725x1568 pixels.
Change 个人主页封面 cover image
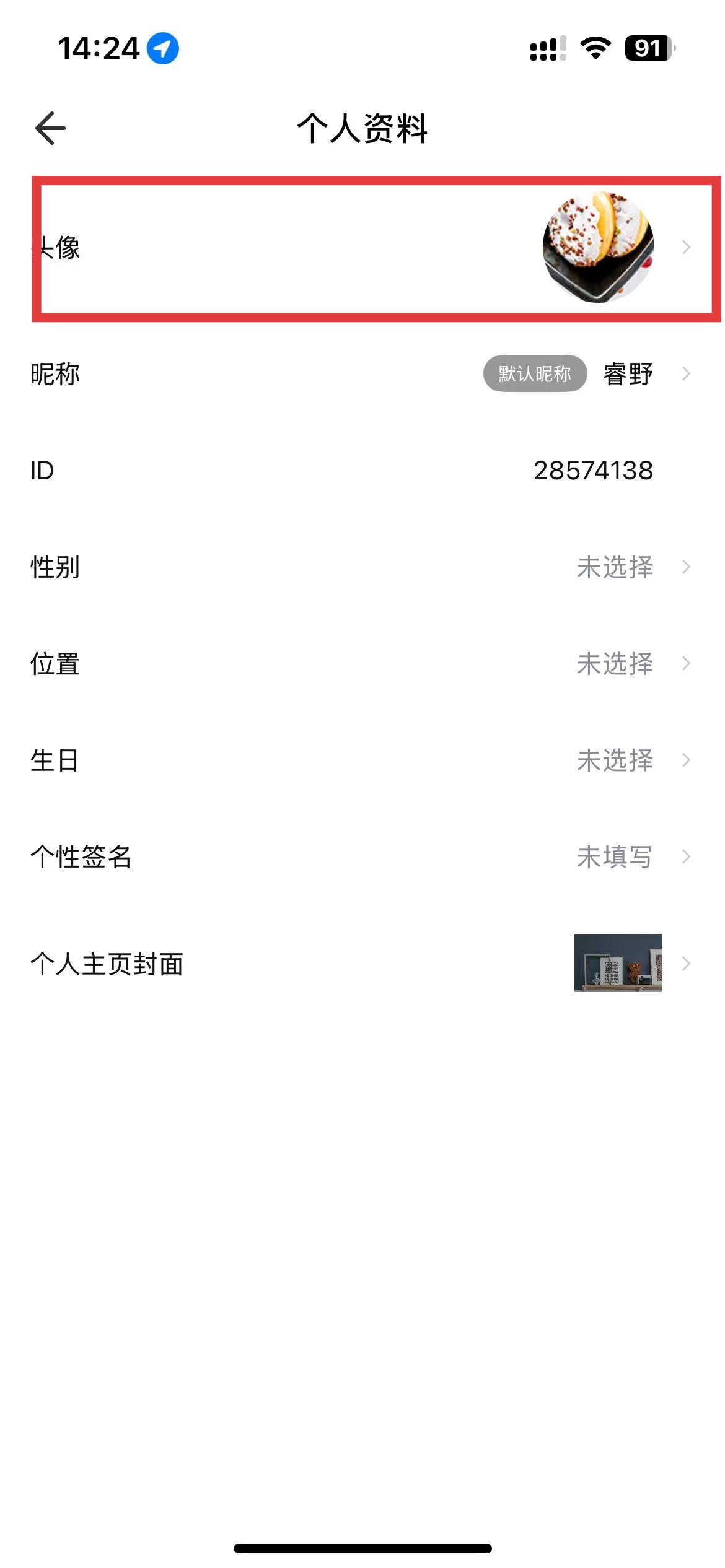click(x=362, y=964)
